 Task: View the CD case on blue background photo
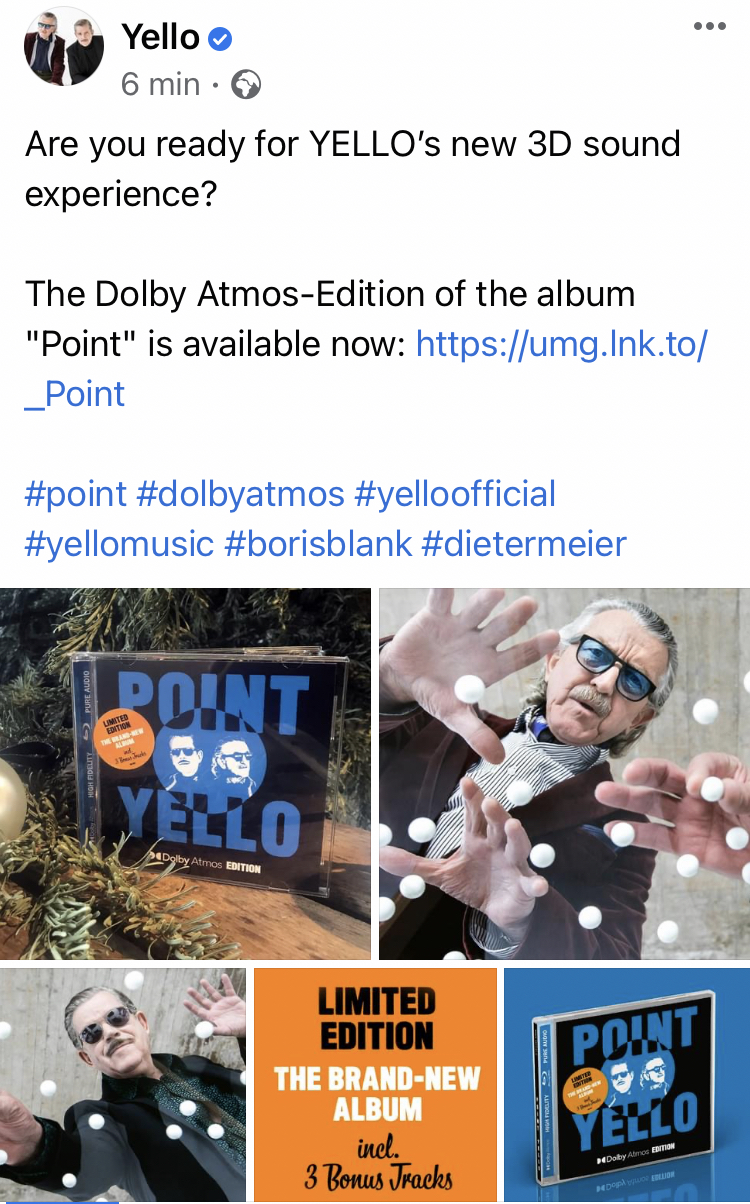(x=627, y=1084)
